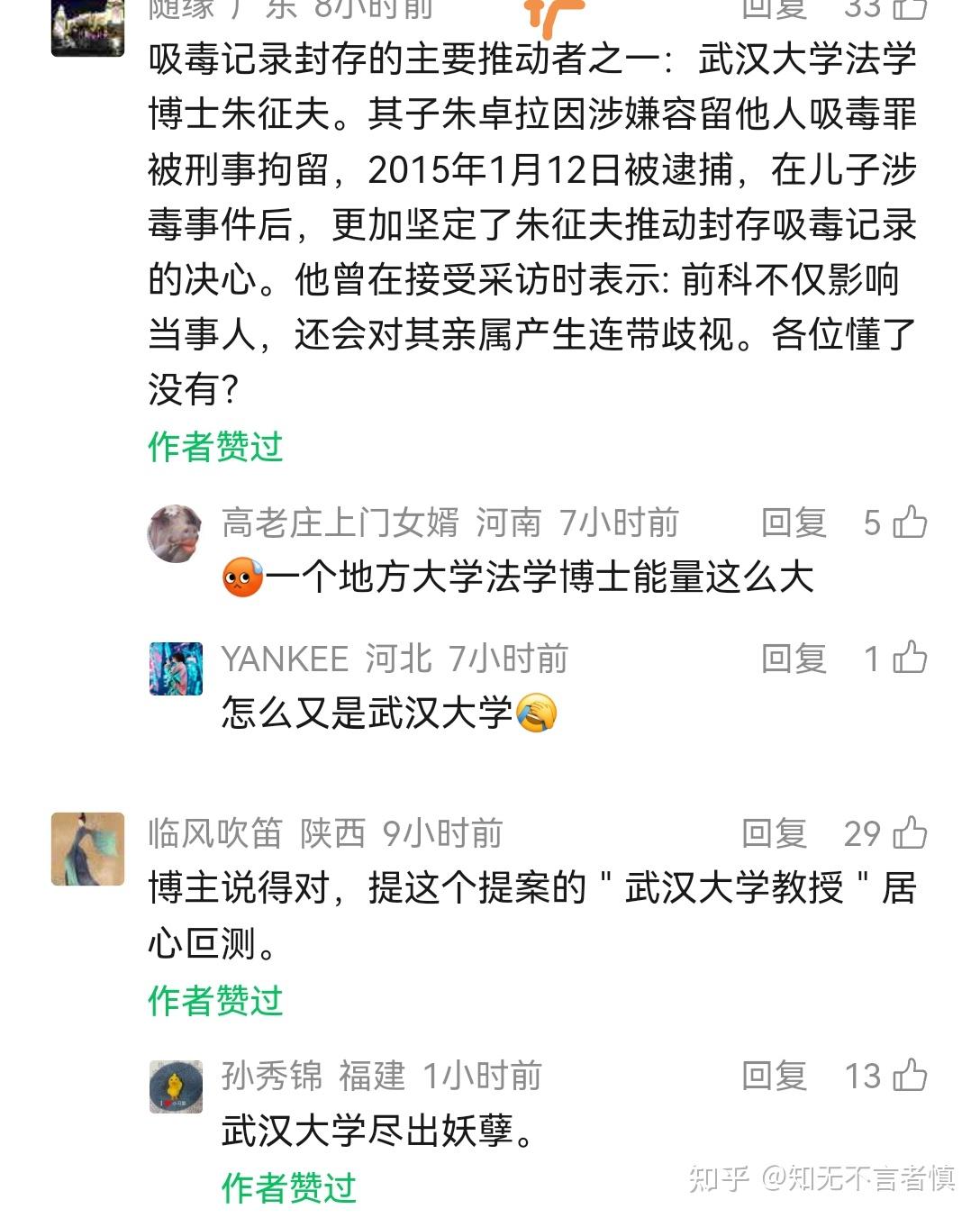
Task: Reply to 孙秀锦's comment
Action: point(774,1077)
